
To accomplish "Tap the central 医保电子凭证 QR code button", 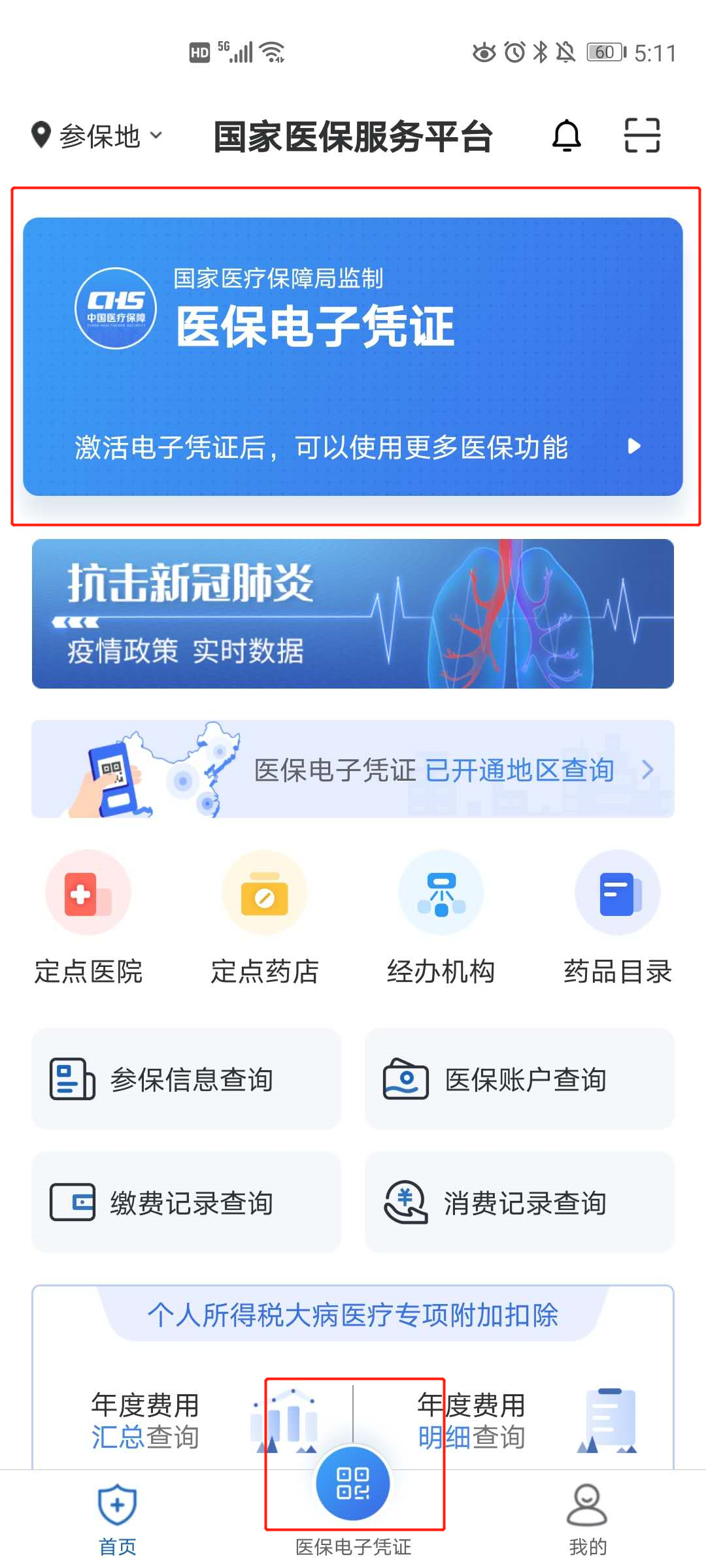I will (x=354, y=1483).
